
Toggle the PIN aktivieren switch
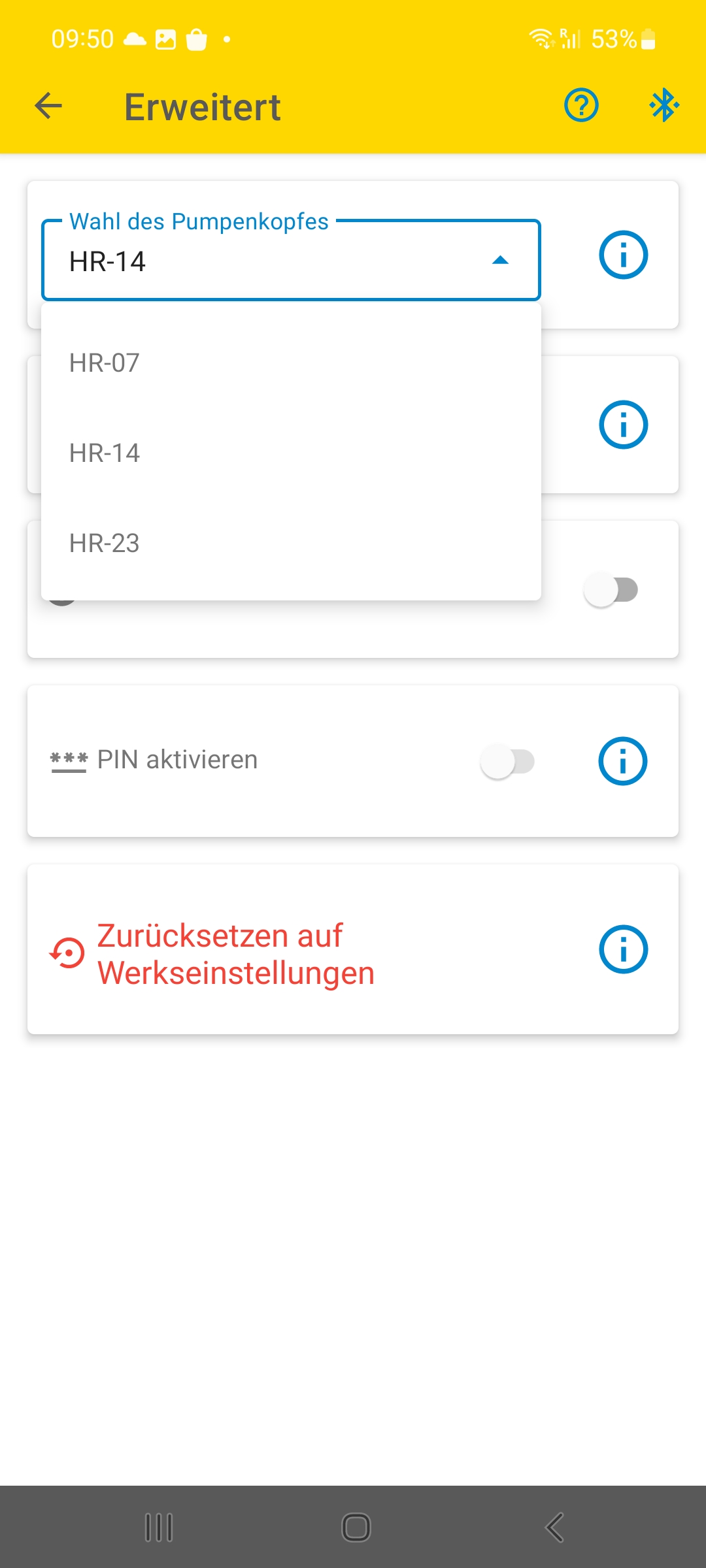[x=508, y=761]
